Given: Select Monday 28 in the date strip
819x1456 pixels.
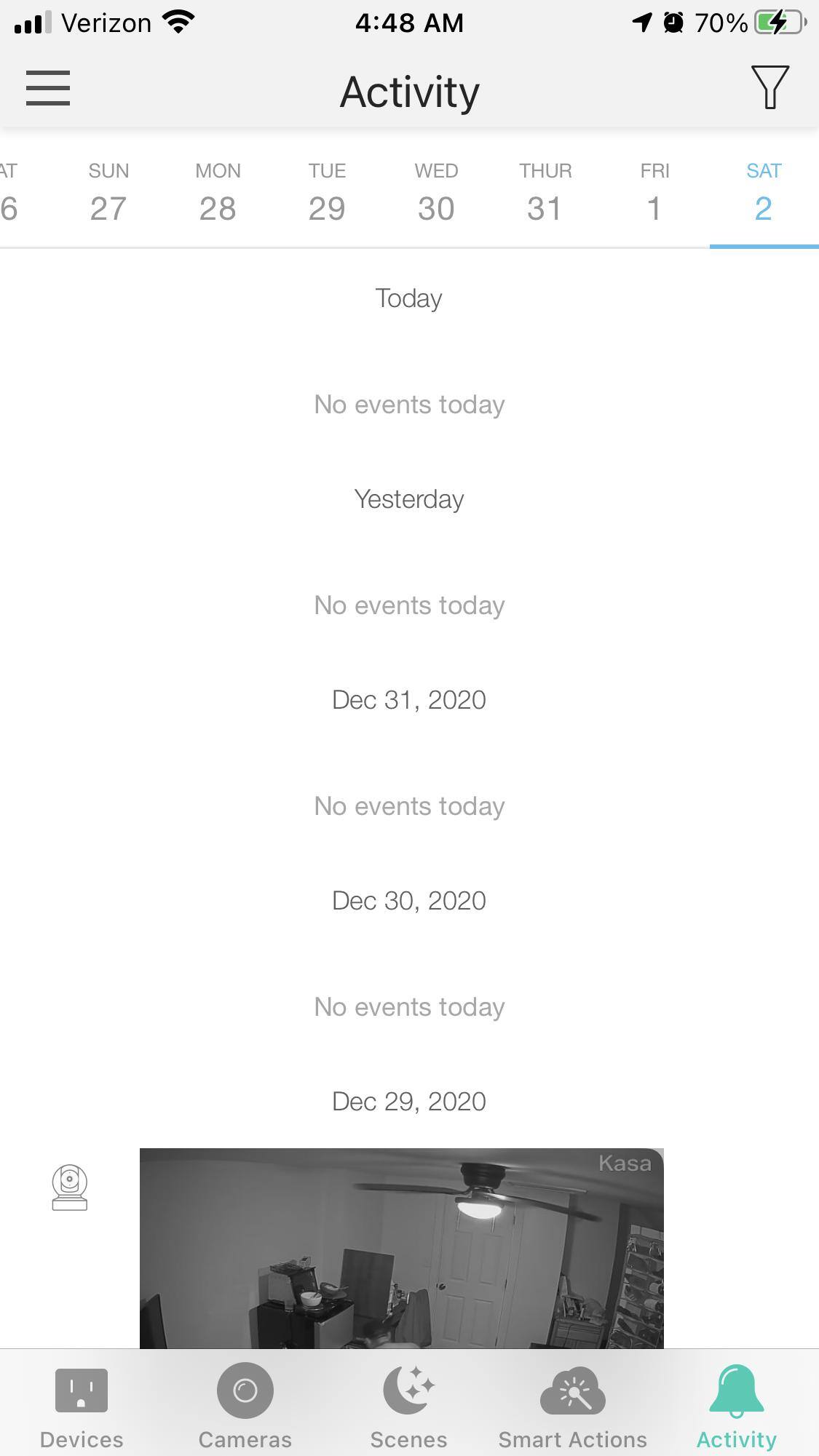Looking at the screenshot, I should point(218,194).
